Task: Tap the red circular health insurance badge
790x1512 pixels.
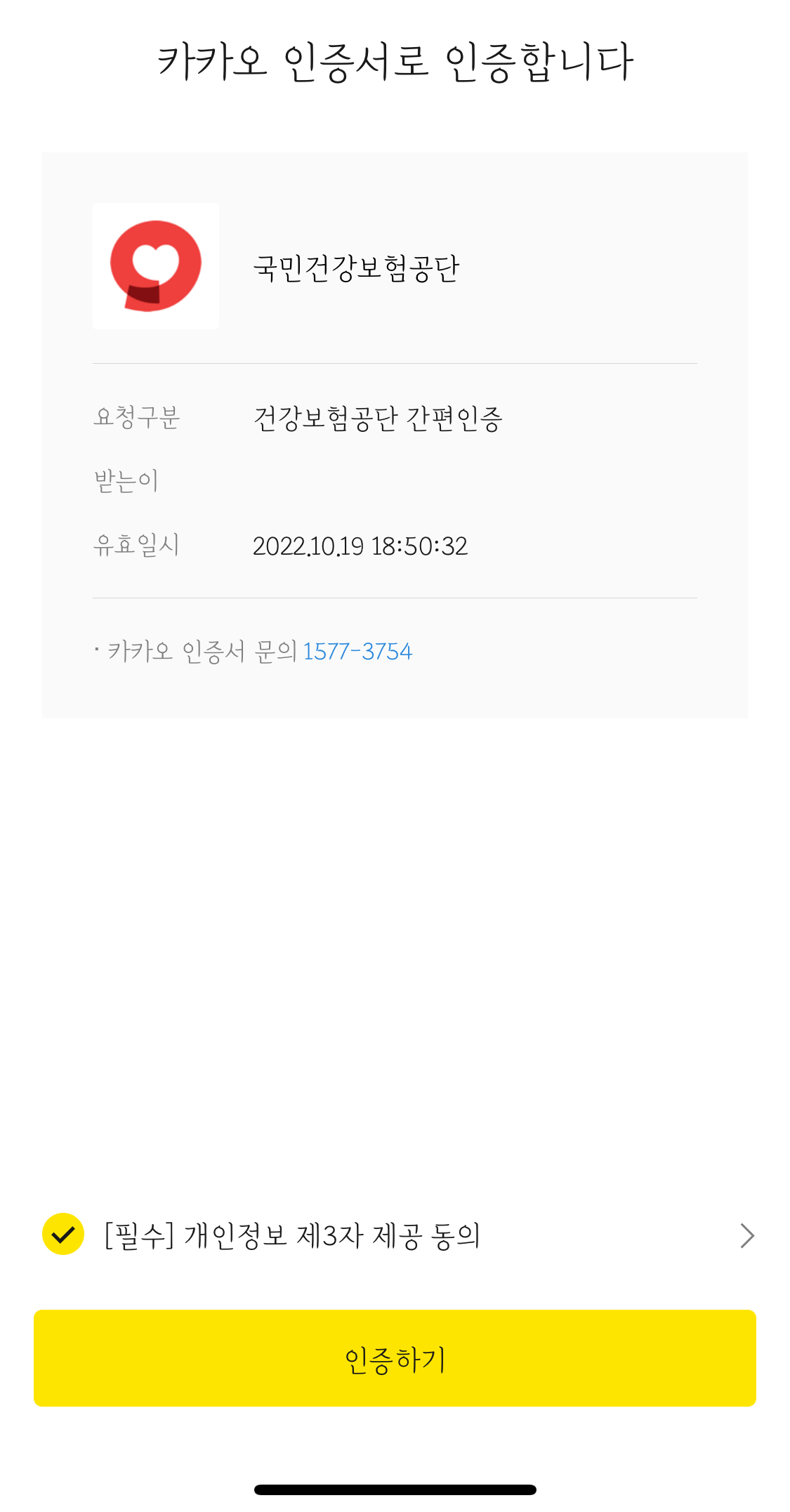Action: coord(155,265)
